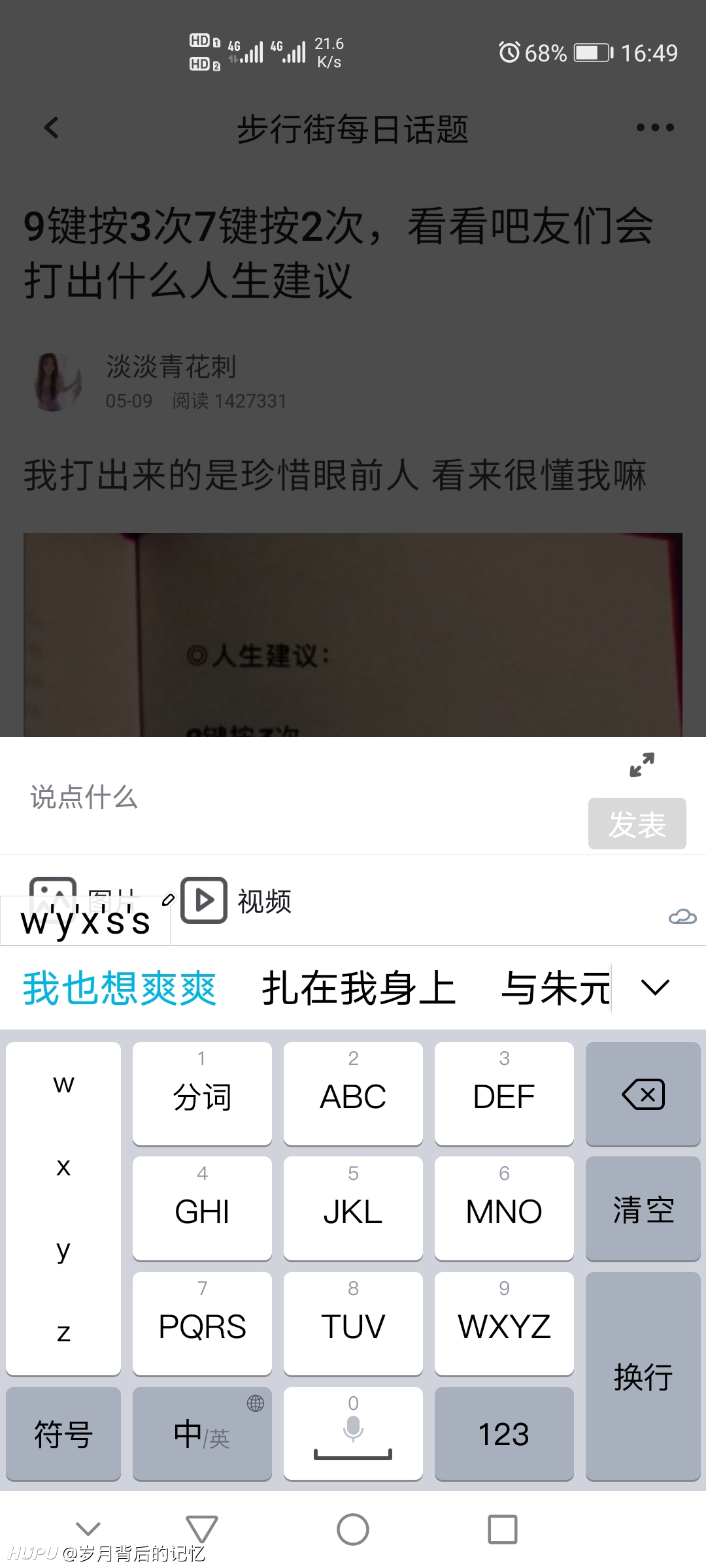Switch to the 123 number keyboard
706x1568 pixels.
(x=504, y=1434)
